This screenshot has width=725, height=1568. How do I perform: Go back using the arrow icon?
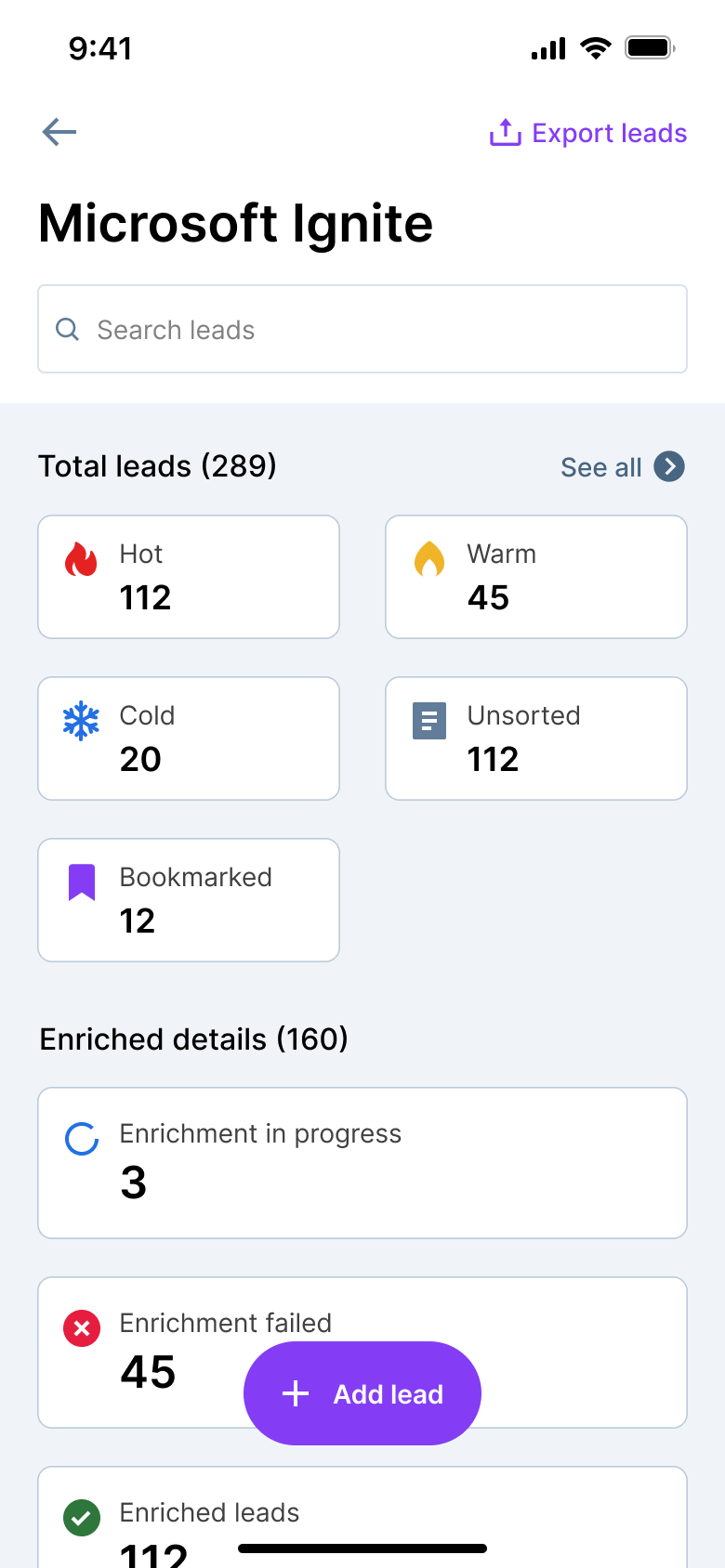[59, 132]
